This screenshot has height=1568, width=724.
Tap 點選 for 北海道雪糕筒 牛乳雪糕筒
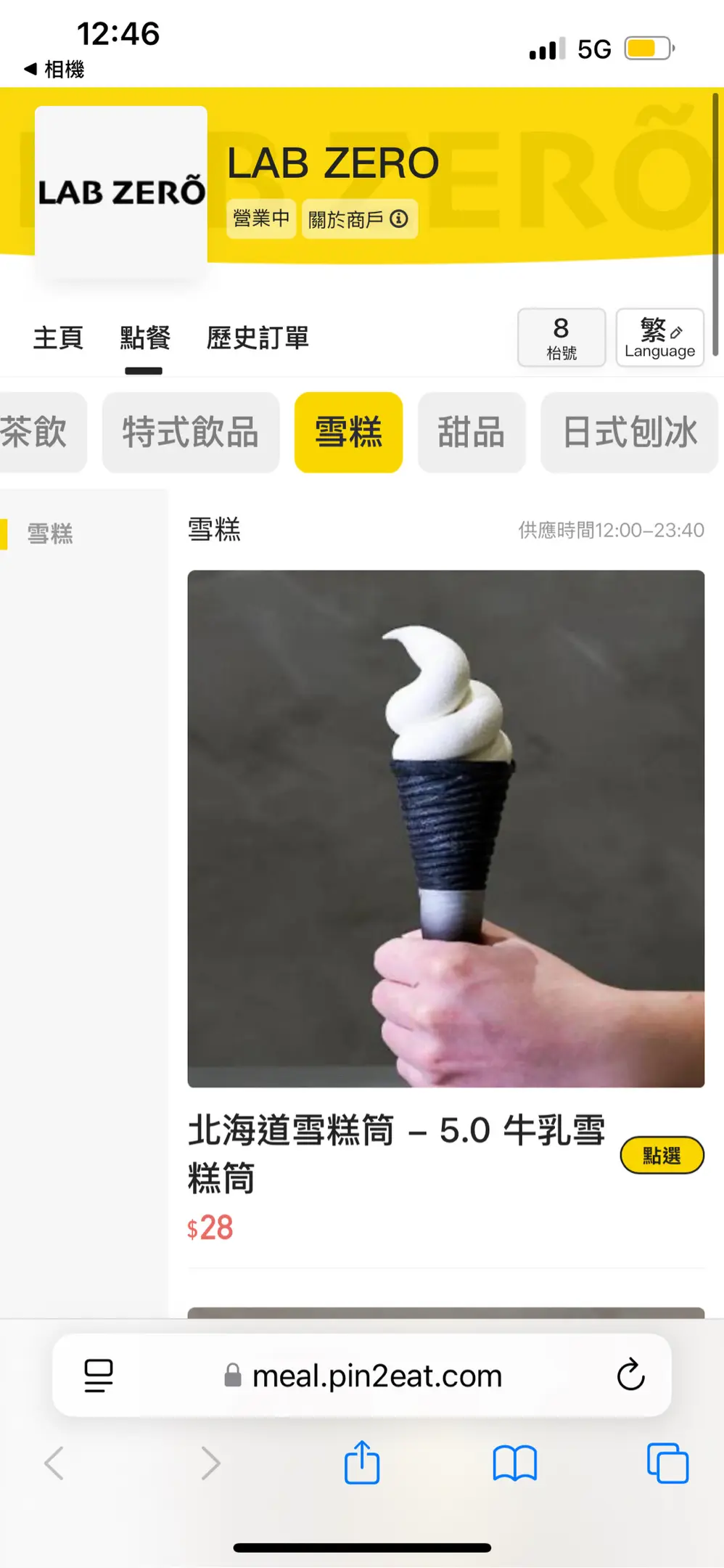pyautogui.click(x=662, y=1155)
